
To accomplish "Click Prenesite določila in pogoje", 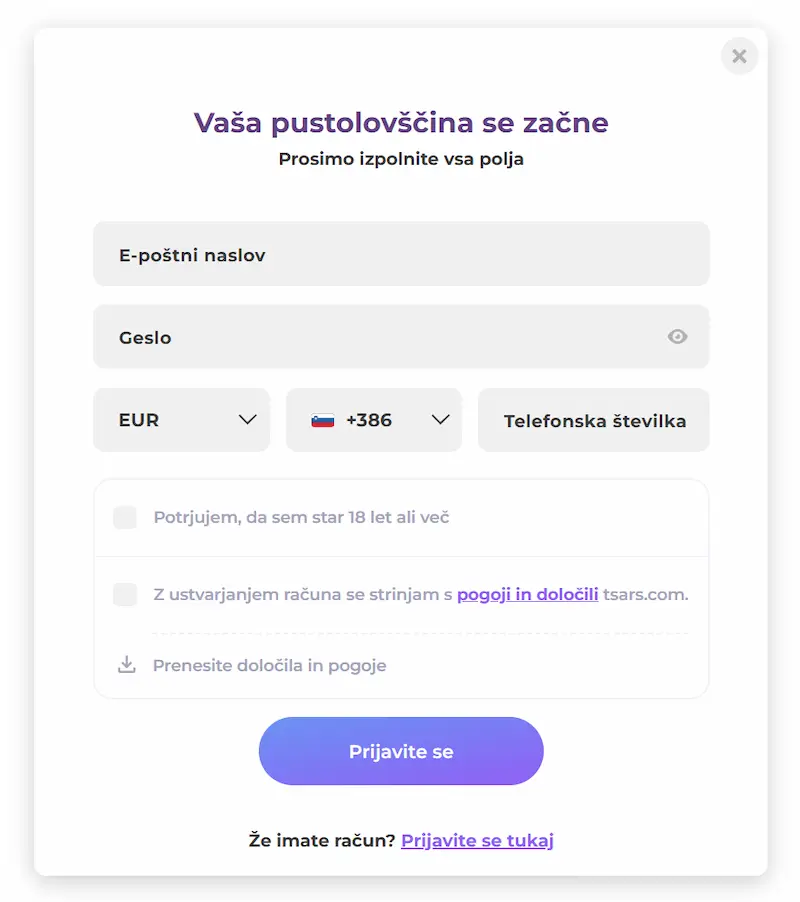I will point(270,664).
